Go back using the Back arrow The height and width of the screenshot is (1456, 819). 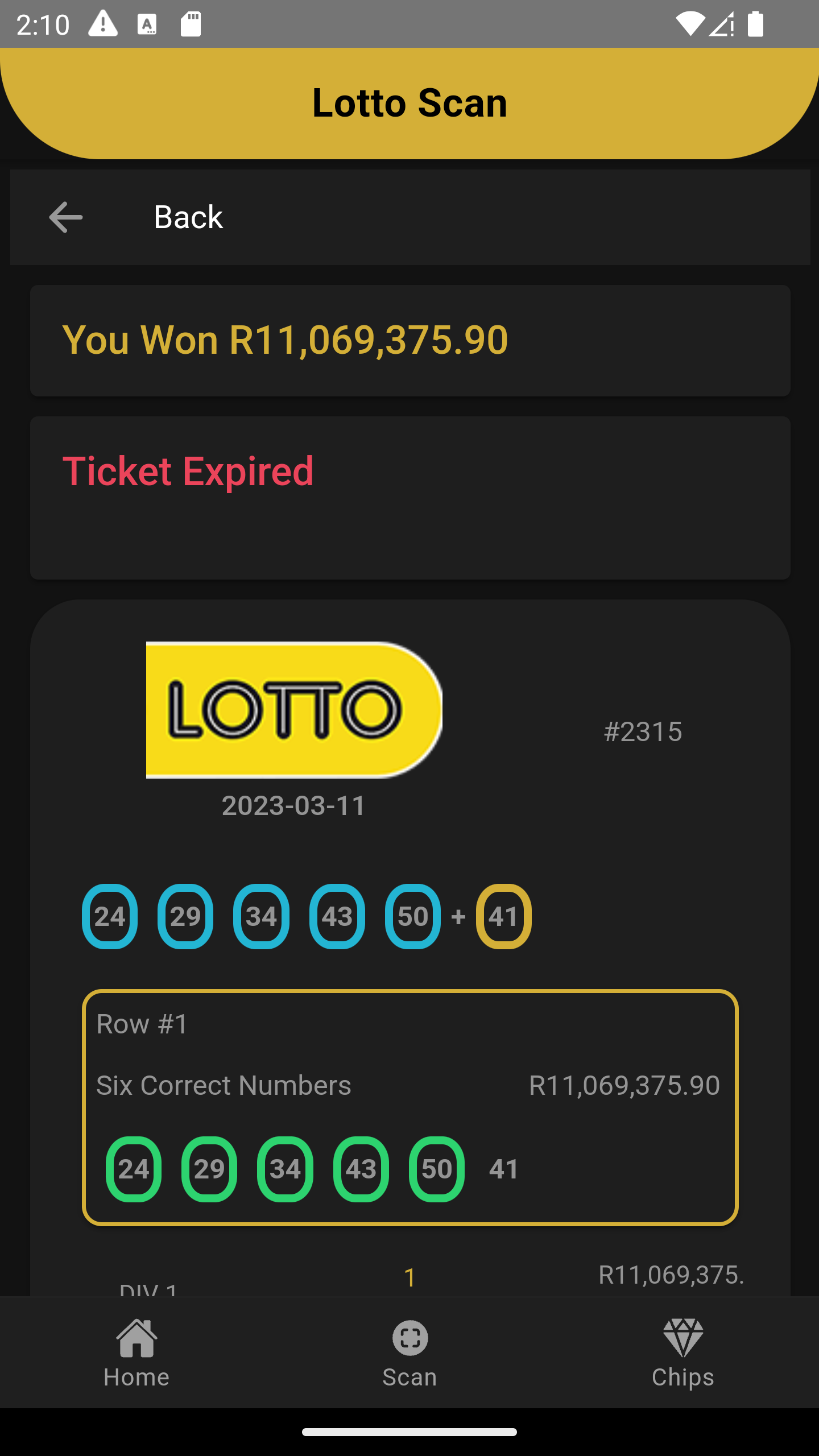pyautogui.click(x=66, y=217)
